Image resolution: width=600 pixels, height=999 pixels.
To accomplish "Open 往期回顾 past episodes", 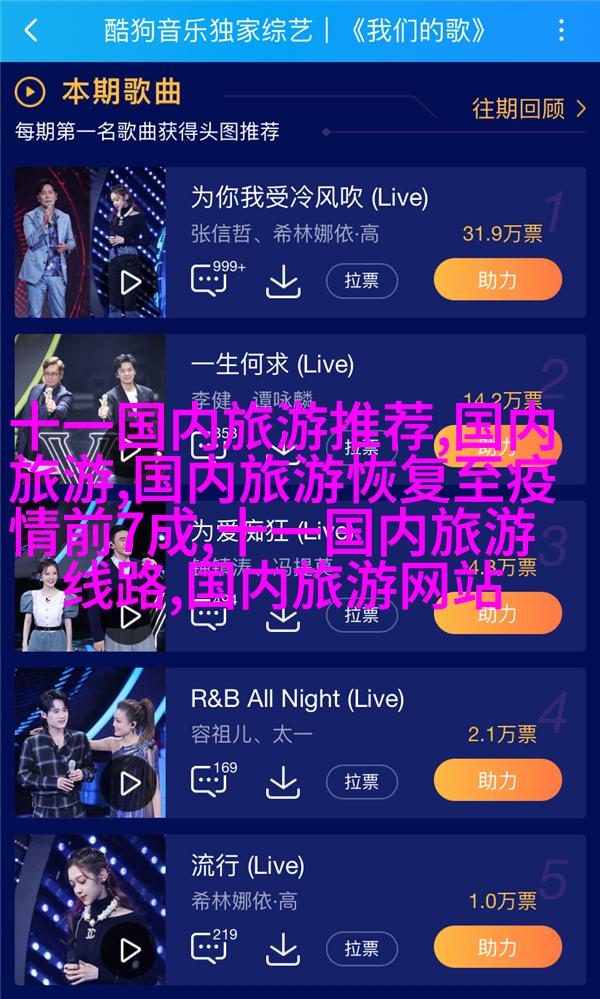I will 529,109.
